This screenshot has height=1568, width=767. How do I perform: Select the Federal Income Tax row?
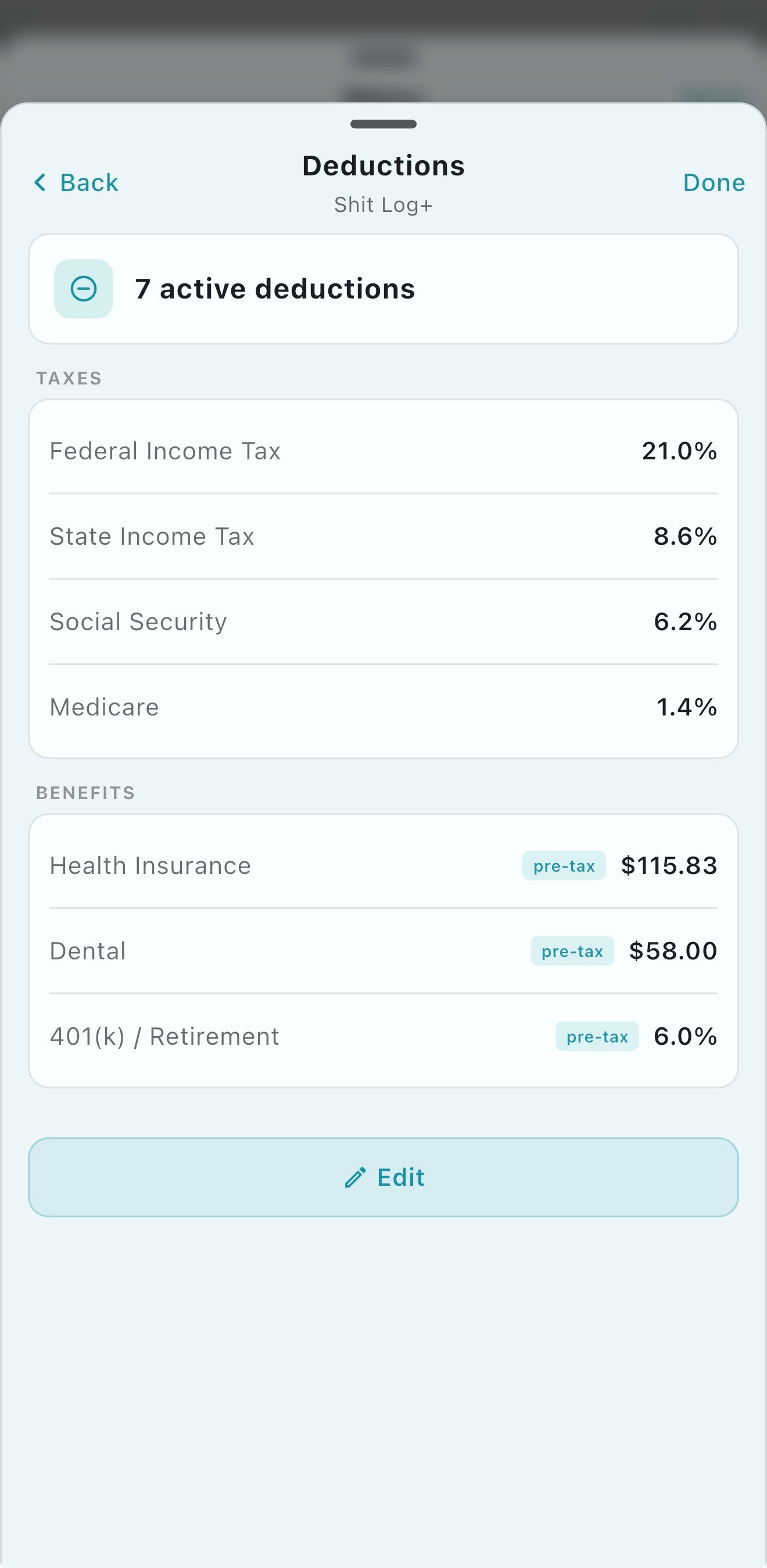point(383,451)
